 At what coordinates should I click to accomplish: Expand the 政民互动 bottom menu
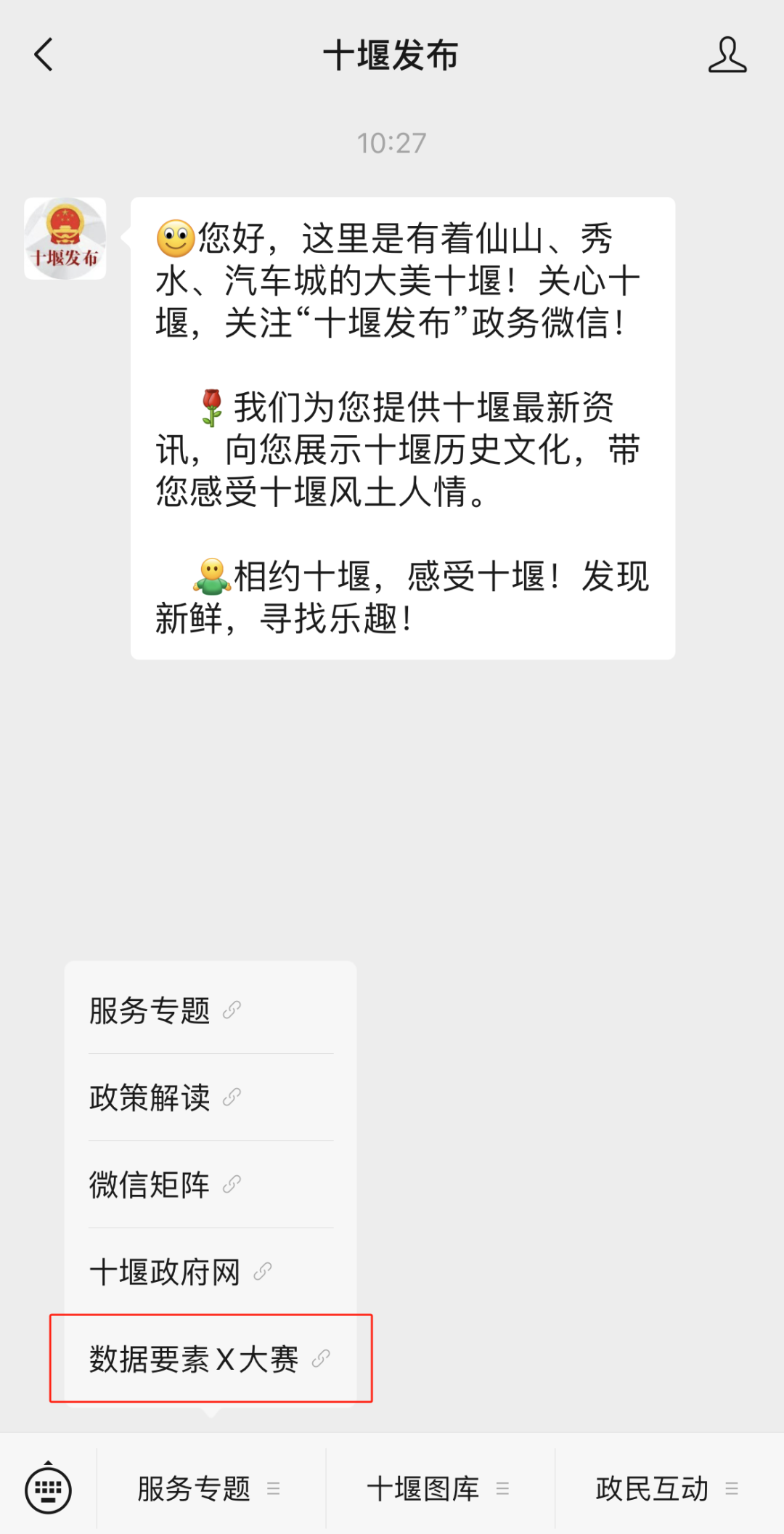pyautogui.click(x=669, y=1489)
